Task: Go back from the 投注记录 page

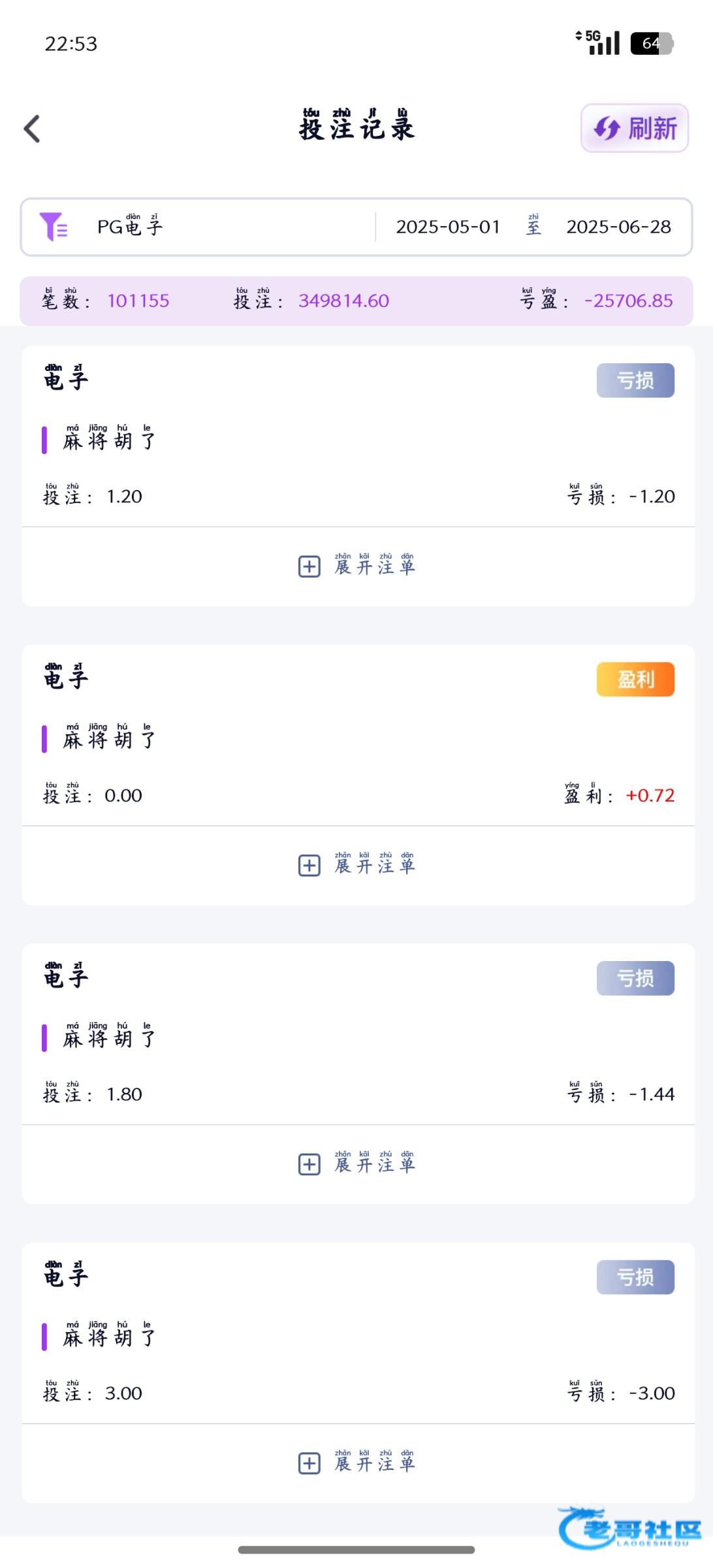Action: point(32,129)
